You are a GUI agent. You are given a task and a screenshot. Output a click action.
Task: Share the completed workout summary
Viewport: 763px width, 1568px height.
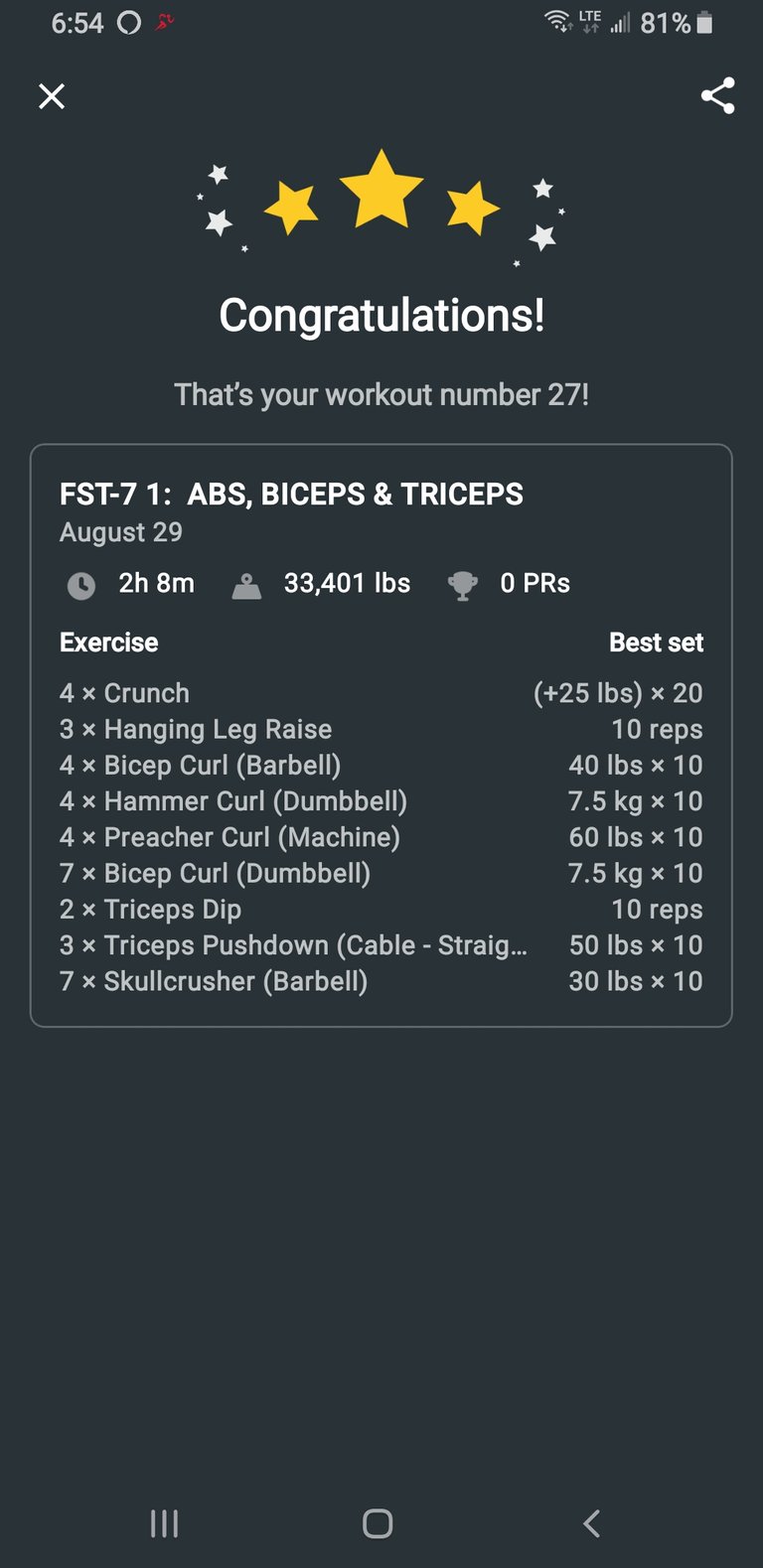[x=717, y=96]
